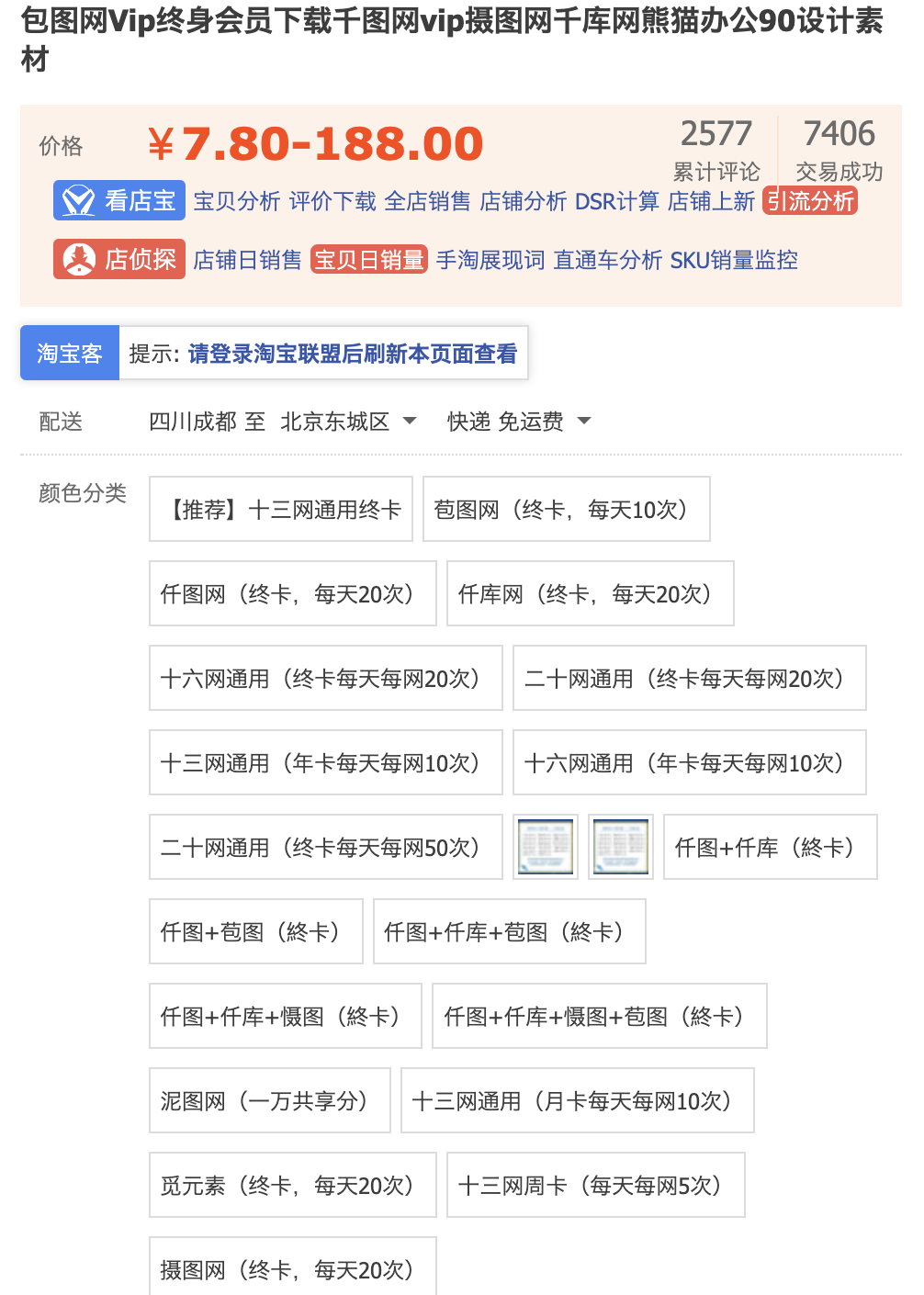This screenshot has height=1295, width=924.
Task: Select 仟图+仟库（終卡）option
Action: point(770,847)
